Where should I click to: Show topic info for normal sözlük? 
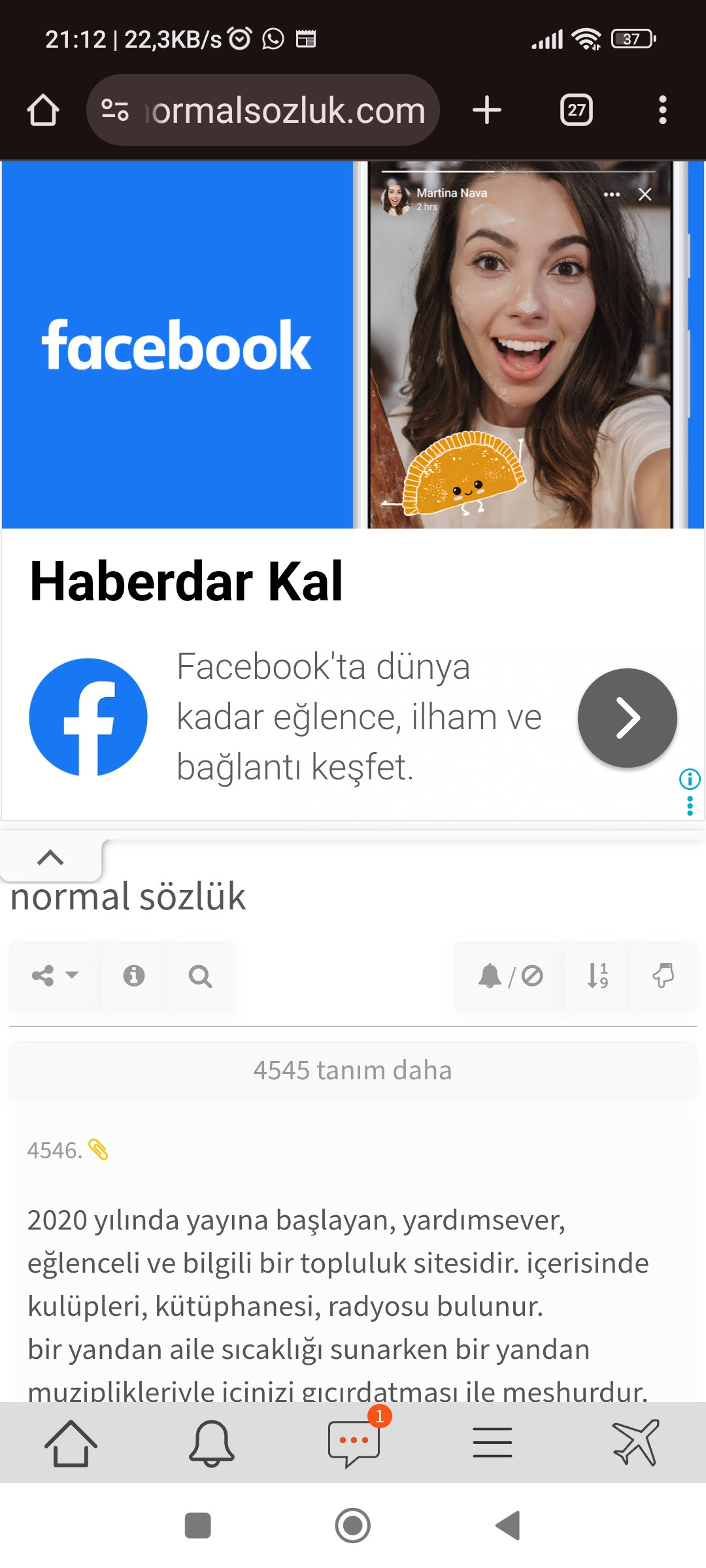pyautogui.click(x=134, y=976)
